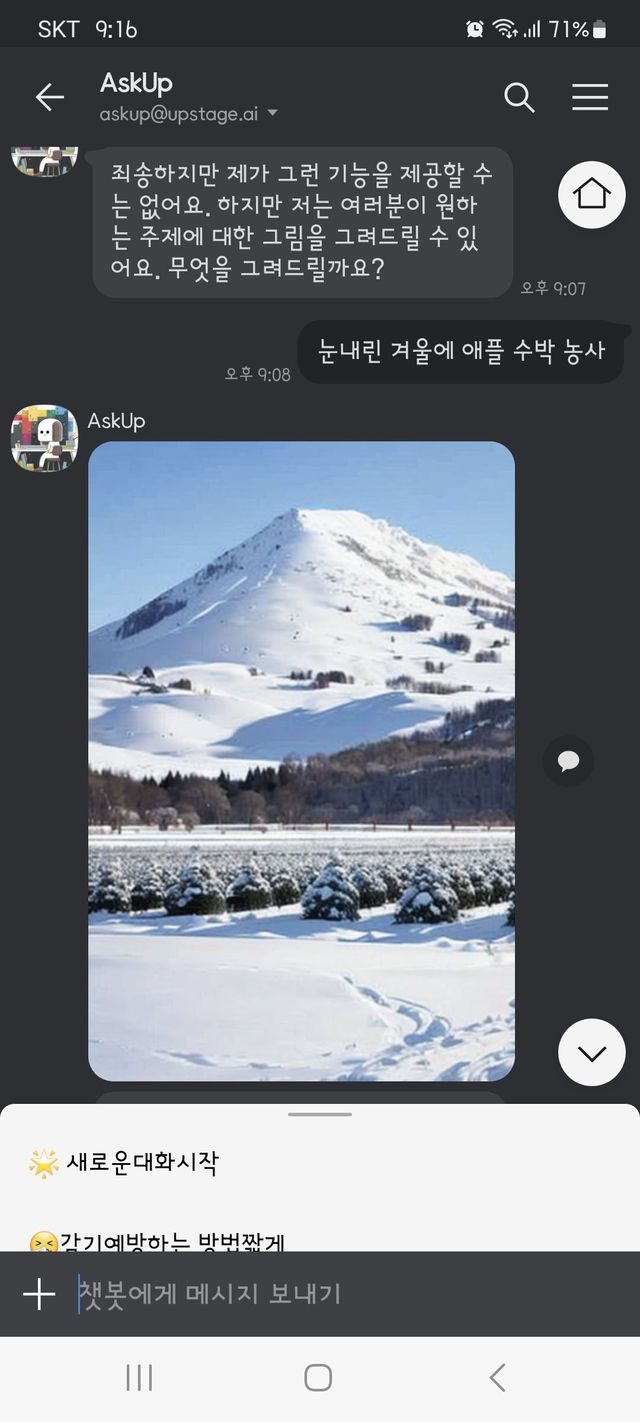Open the hamburger menu
The image size is (640, 1422).
point(590,97)
